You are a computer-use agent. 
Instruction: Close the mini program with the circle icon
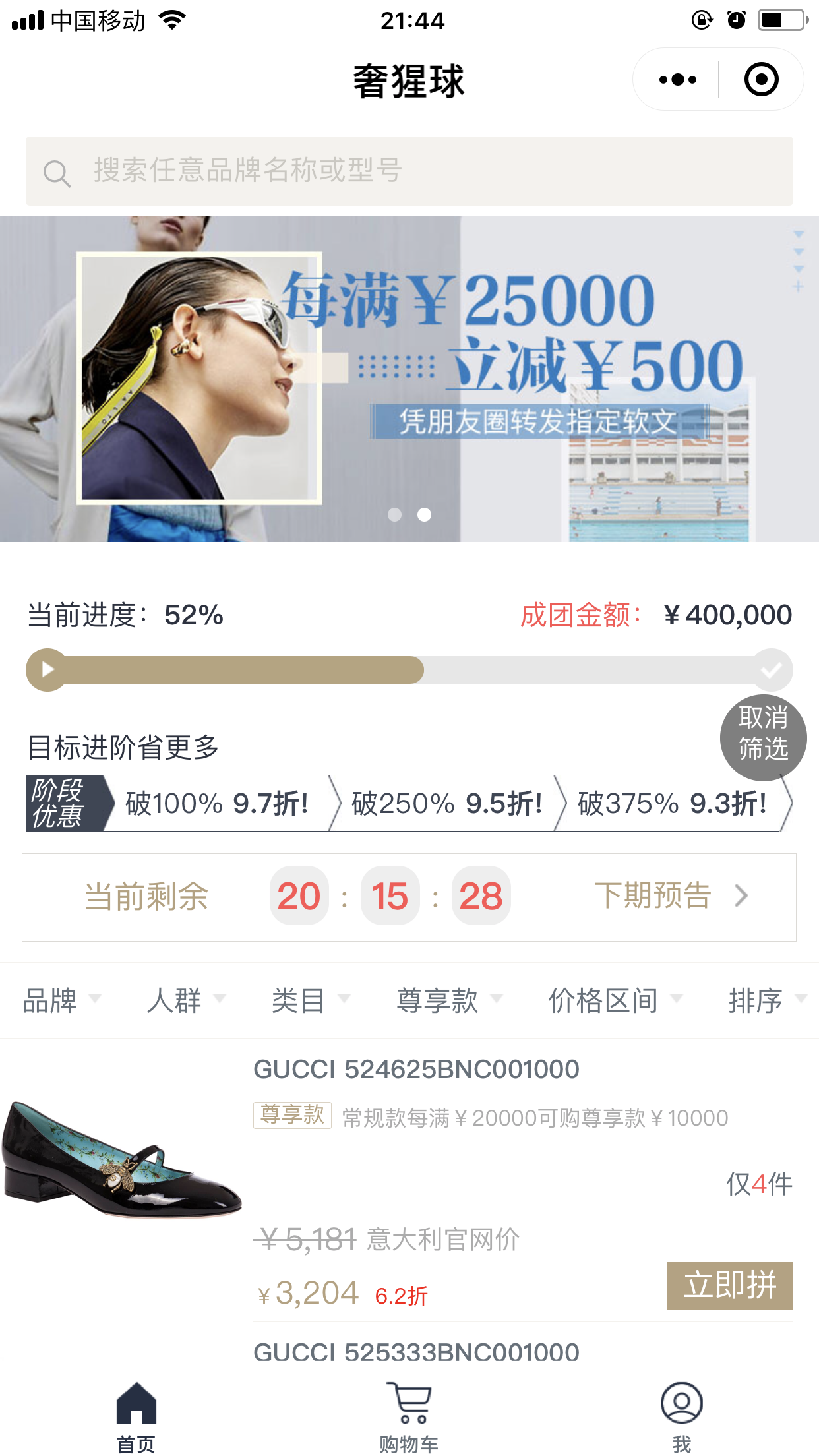(761, 80)
